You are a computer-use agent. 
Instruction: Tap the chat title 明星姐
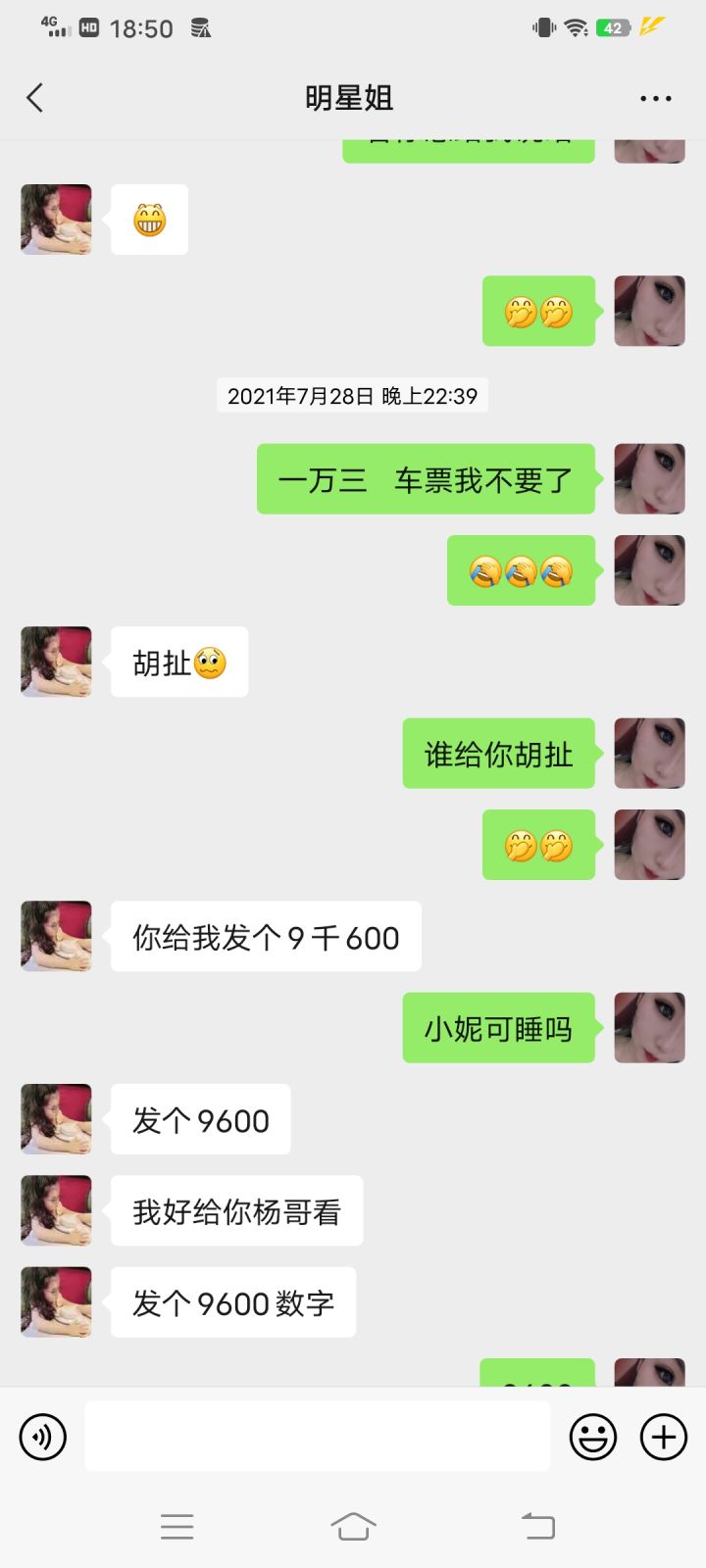[351, 98]
